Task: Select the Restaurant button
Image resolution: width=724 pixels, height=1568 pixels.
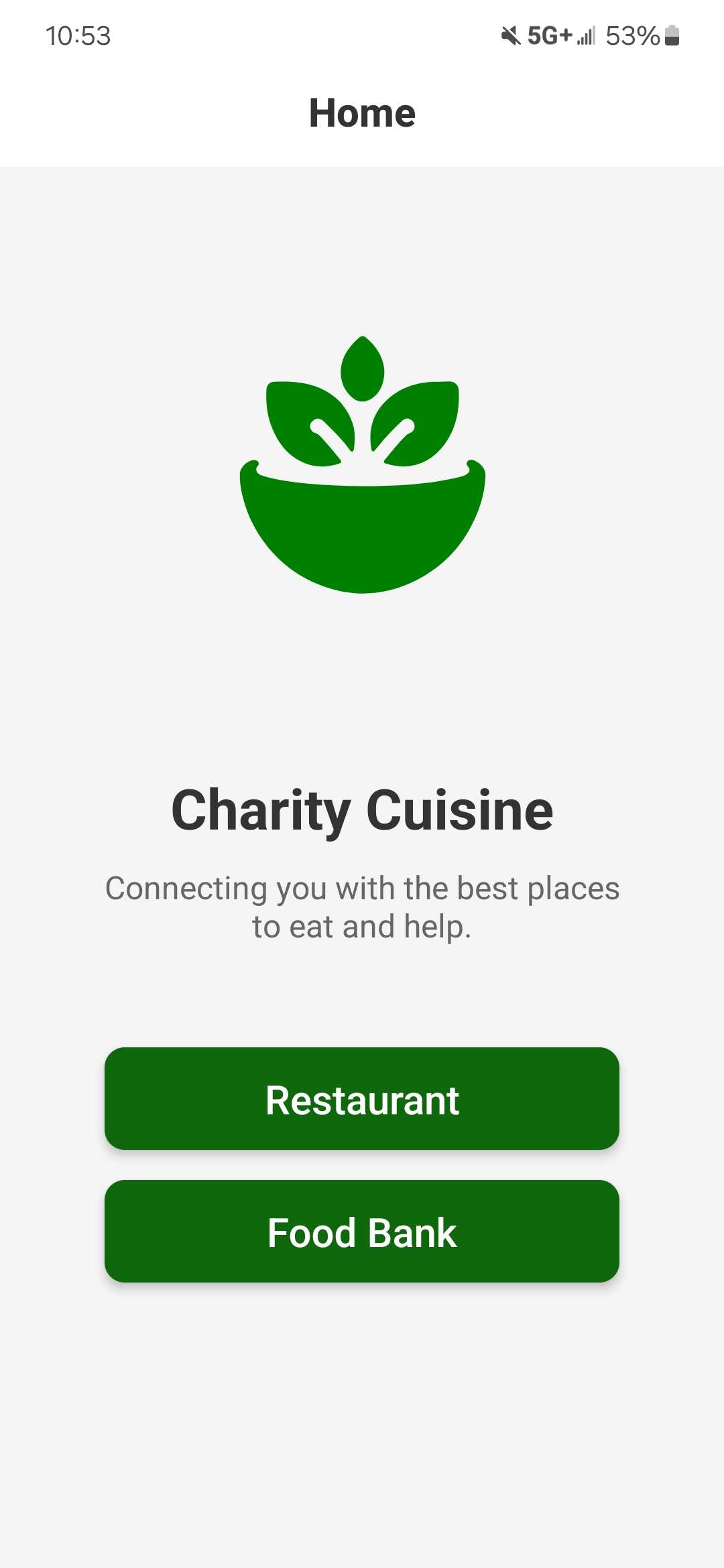Action: click(x=362, y=1099)
